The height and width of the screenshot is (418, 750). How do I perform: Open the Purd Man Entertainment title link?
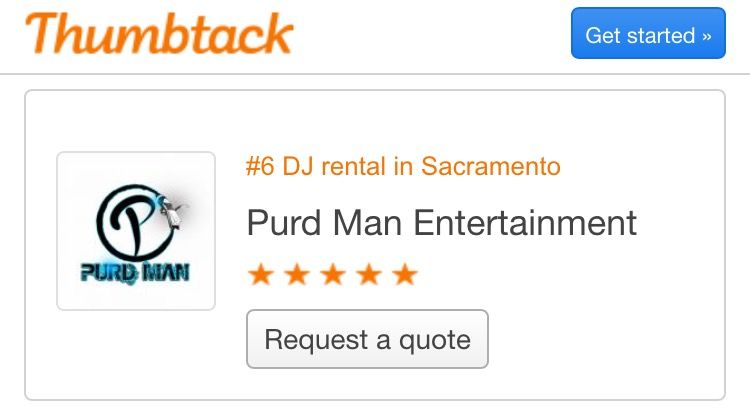(441, 222)
